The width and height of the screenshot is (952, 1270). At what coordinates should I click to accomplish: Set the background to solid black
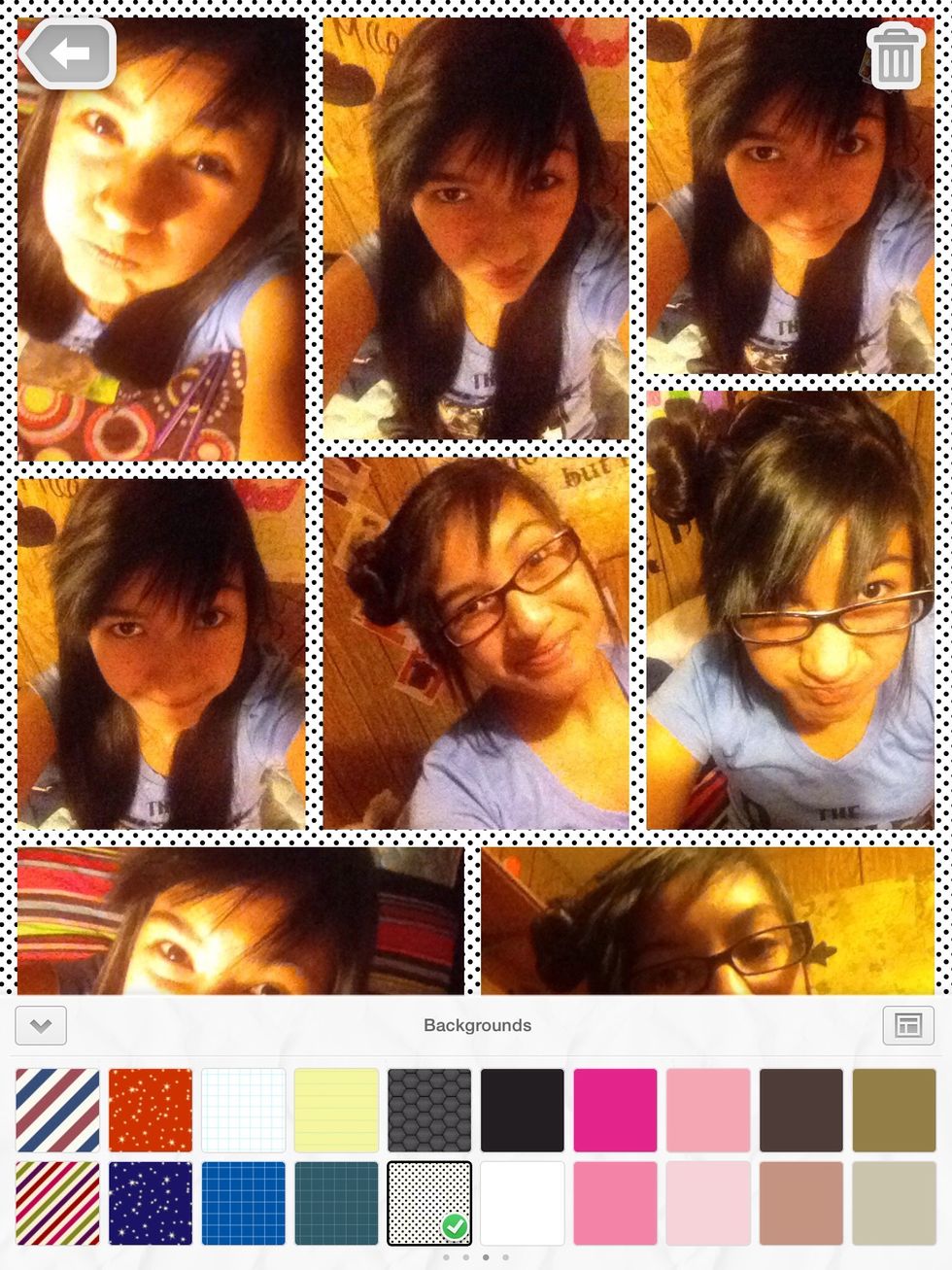click(522, 1110)
